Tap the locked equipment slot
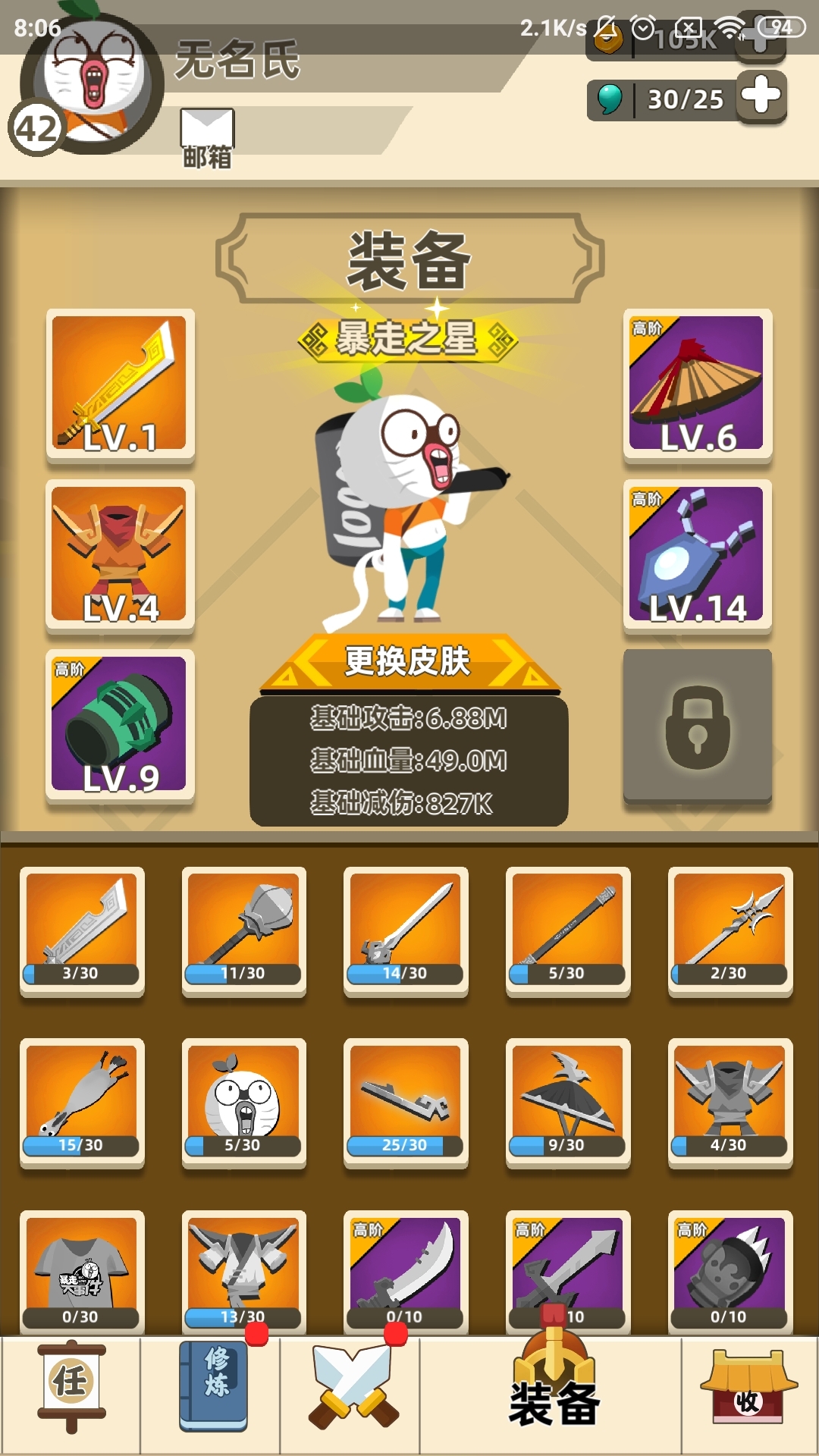 pyautogui.click(x=697, y=725)
